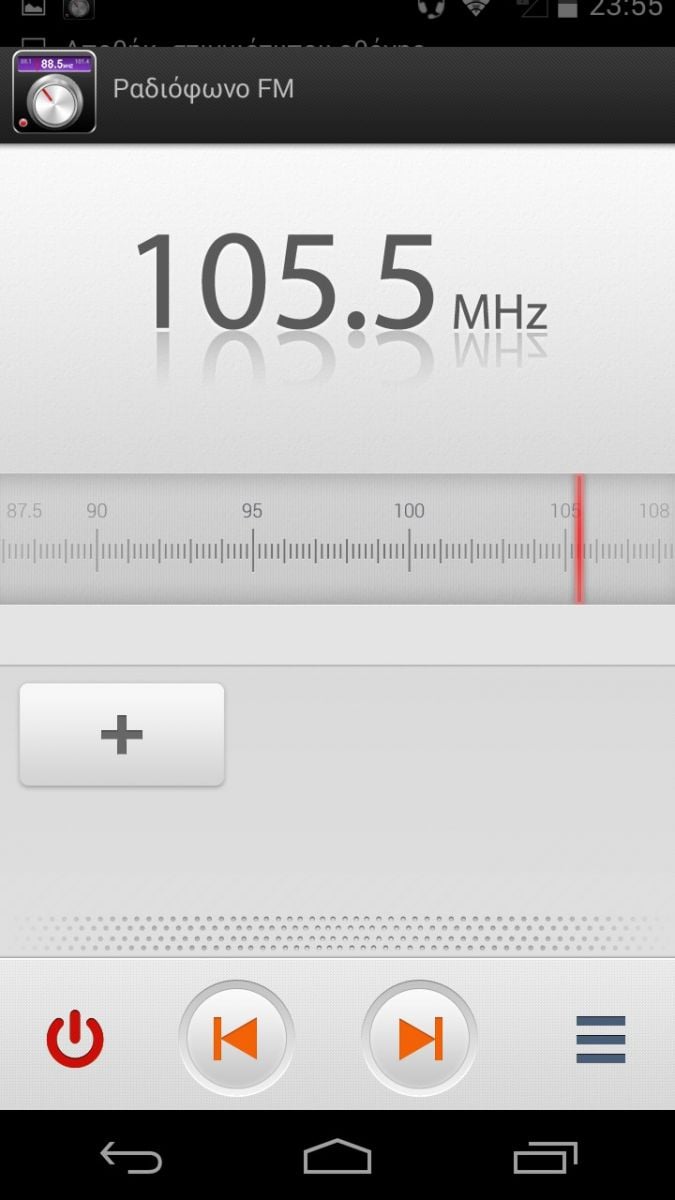Viewport: 675px width, 1200px height.
Task: Seek to the next radio station
Action: [419, 1039]
